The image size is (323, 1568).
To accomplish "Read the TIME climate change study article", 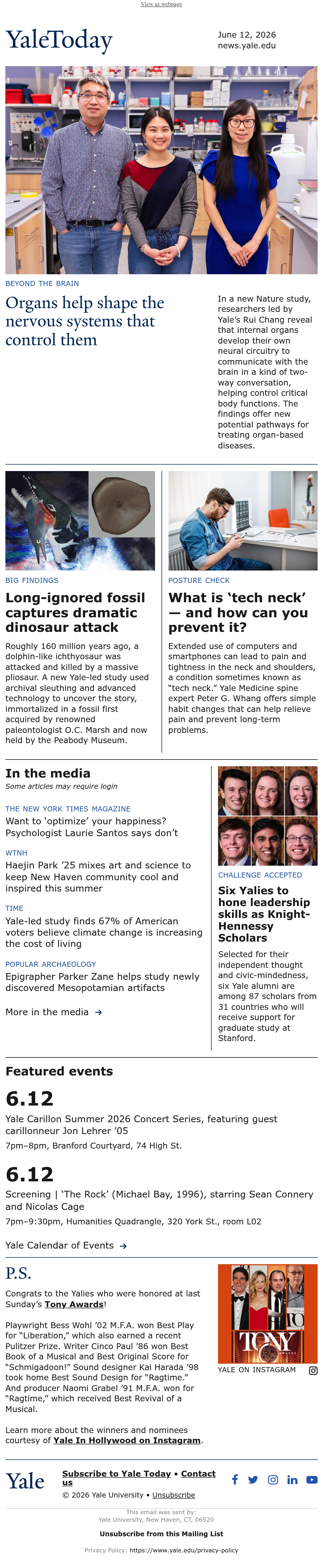I will (x=104, y=932).
